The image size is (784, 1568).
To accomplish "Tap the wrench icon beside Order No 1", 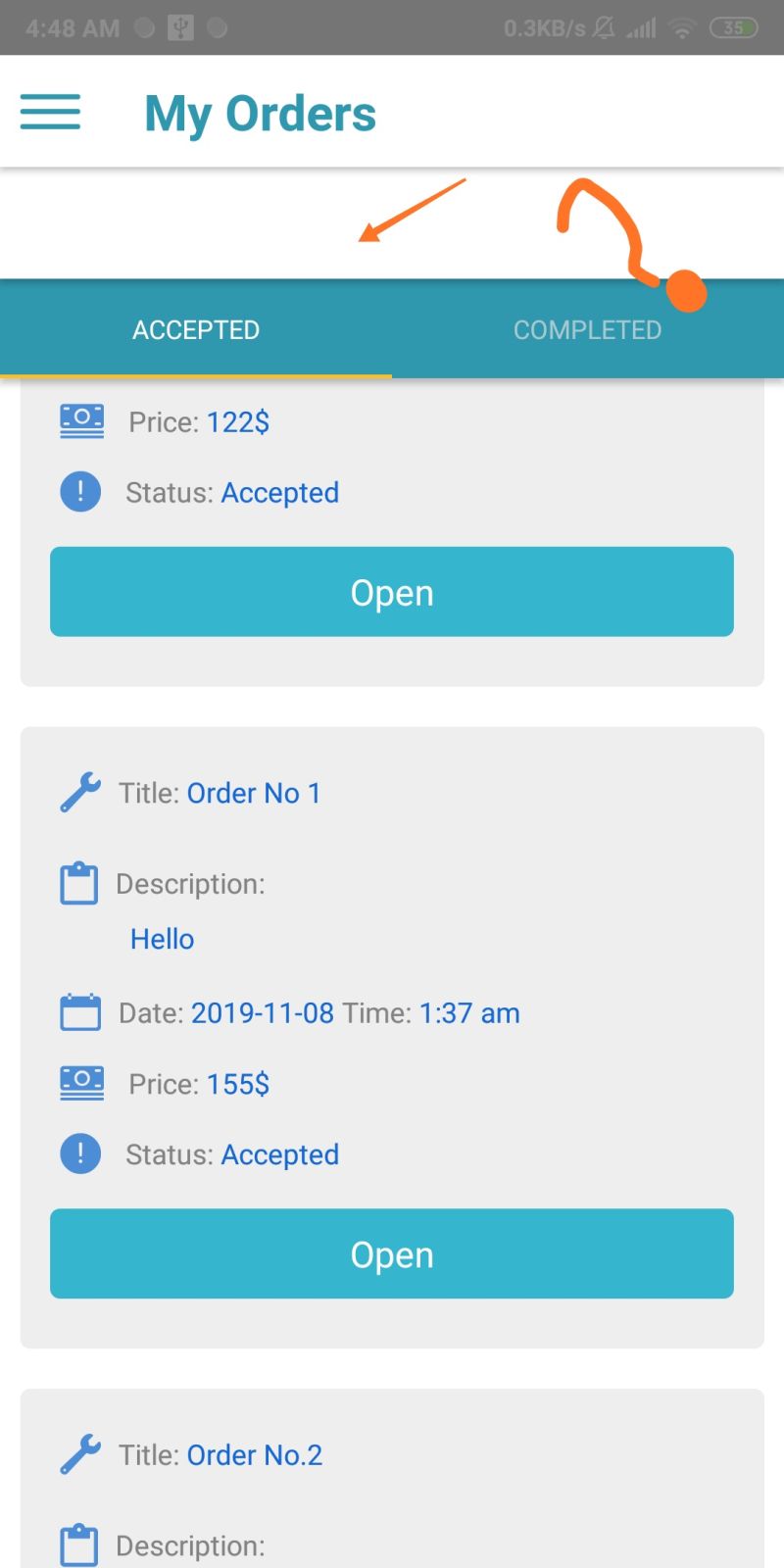I will tap(80, 792).
